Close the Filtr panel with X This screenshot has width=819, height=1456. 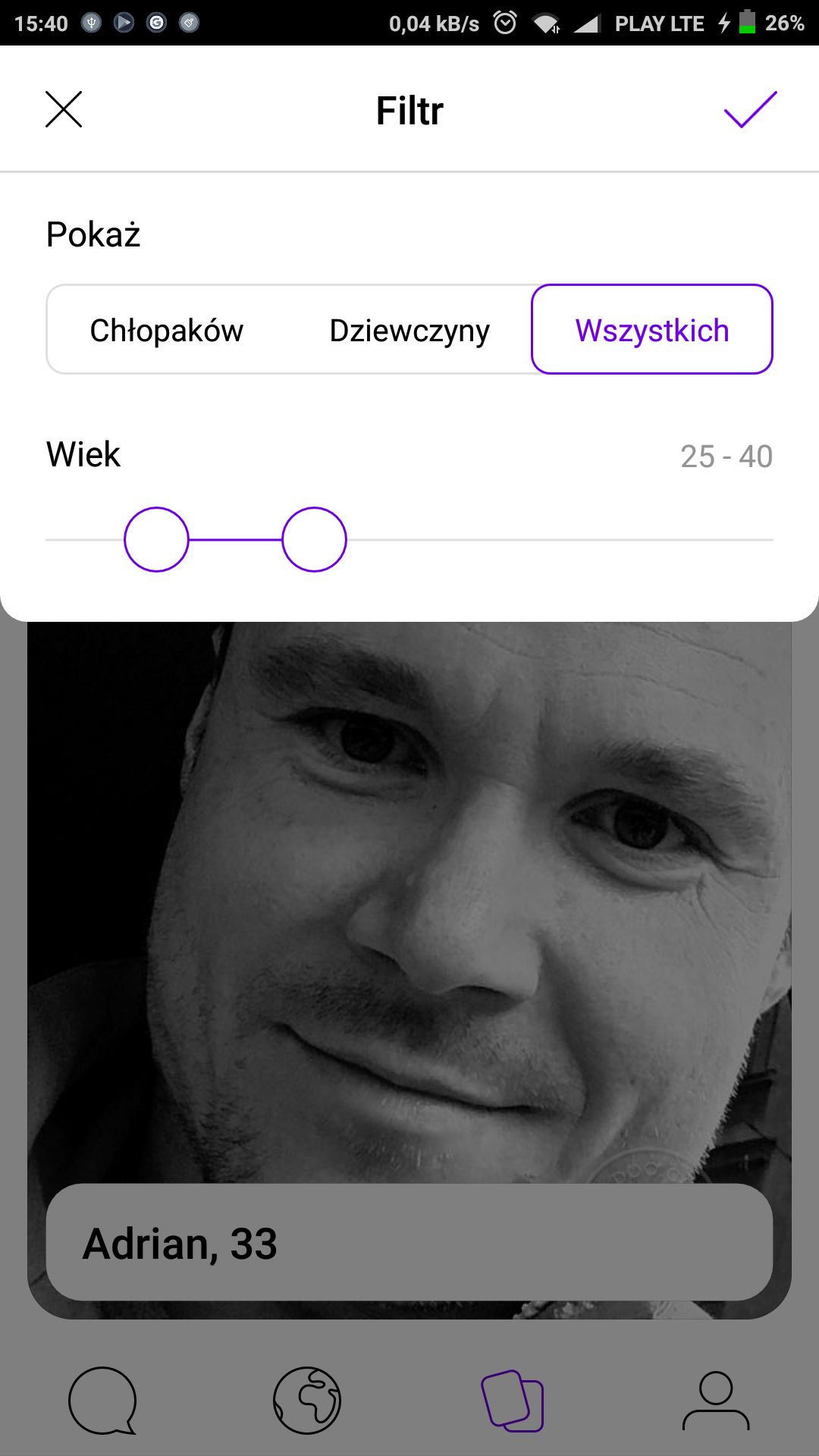click(64, 109)
